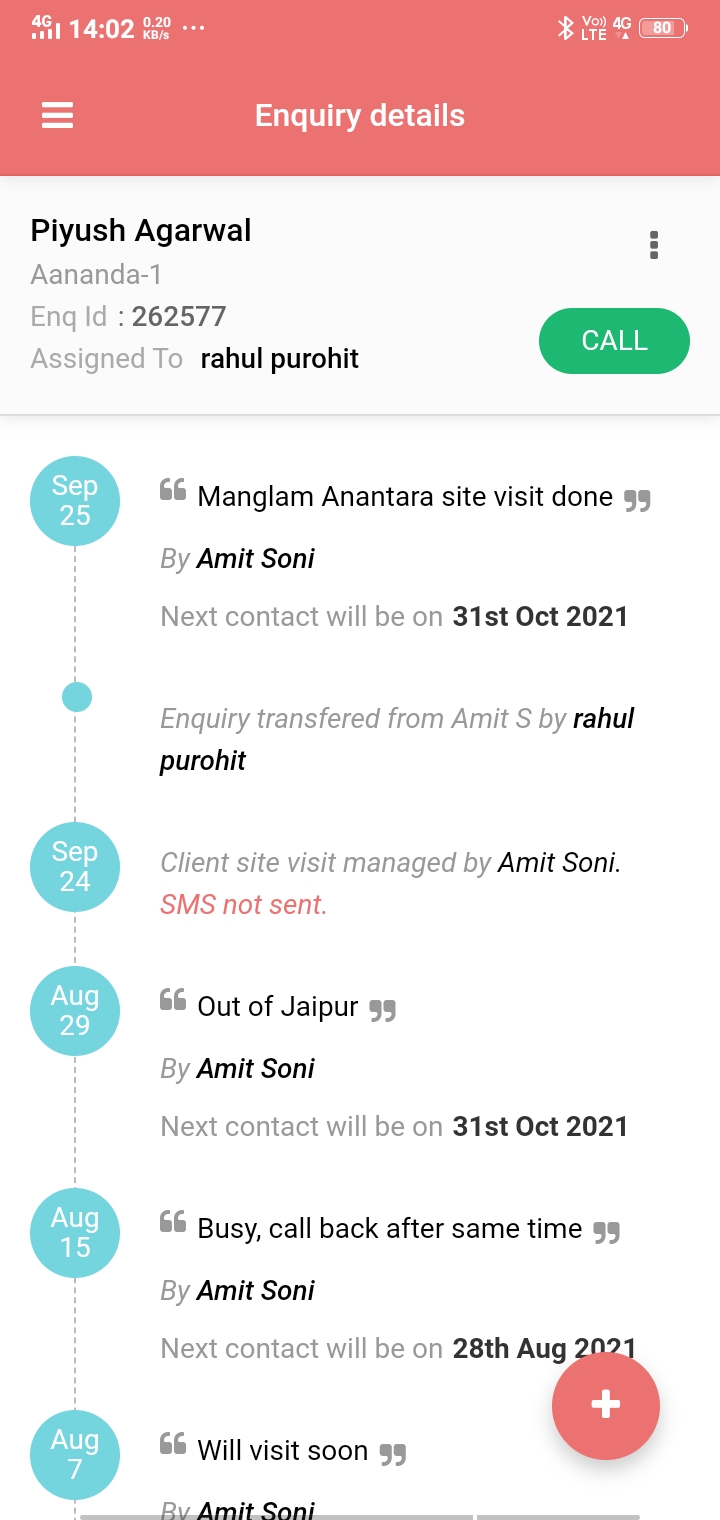Select the Sep 25 timeline date circle
This screenshot has height=1520, width=720.
[74, 500]
